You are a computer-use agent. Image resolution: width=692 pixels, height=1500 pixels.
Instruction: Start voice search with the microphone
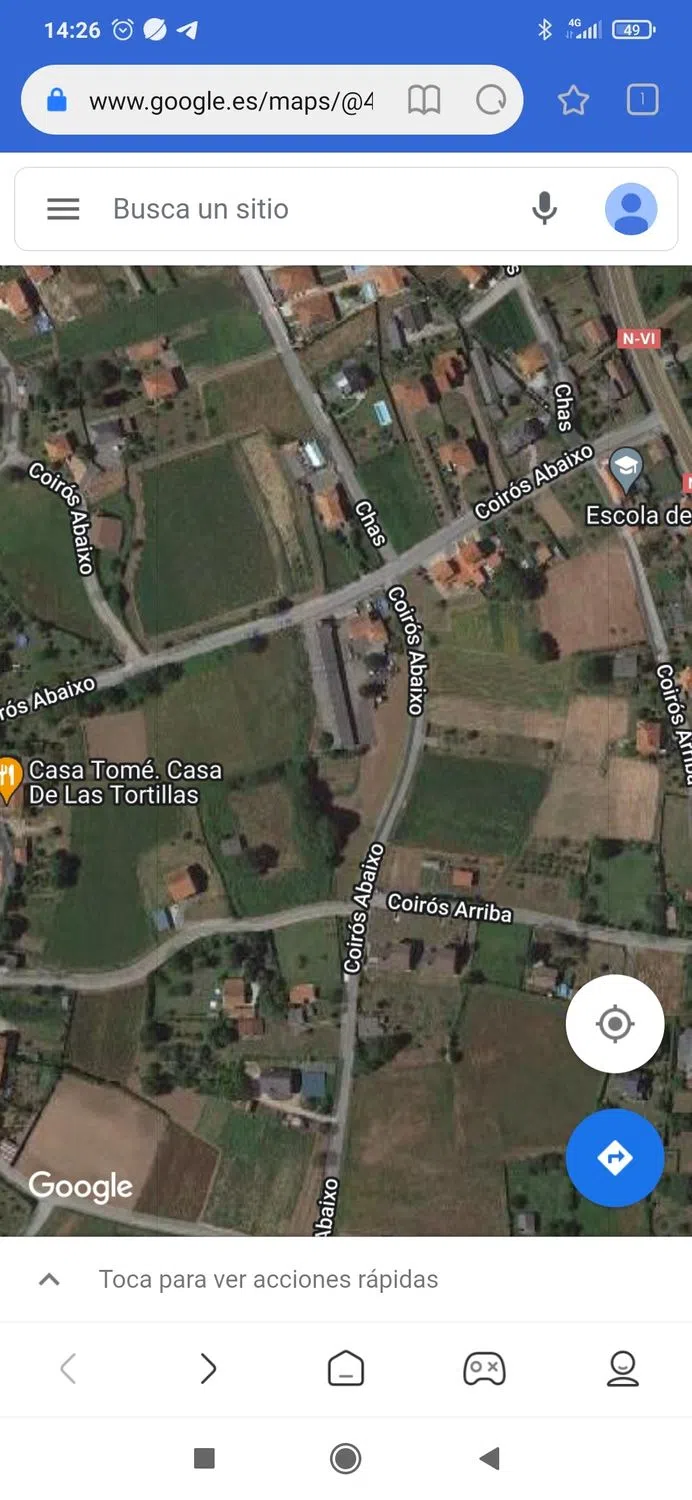click(544, 209)
